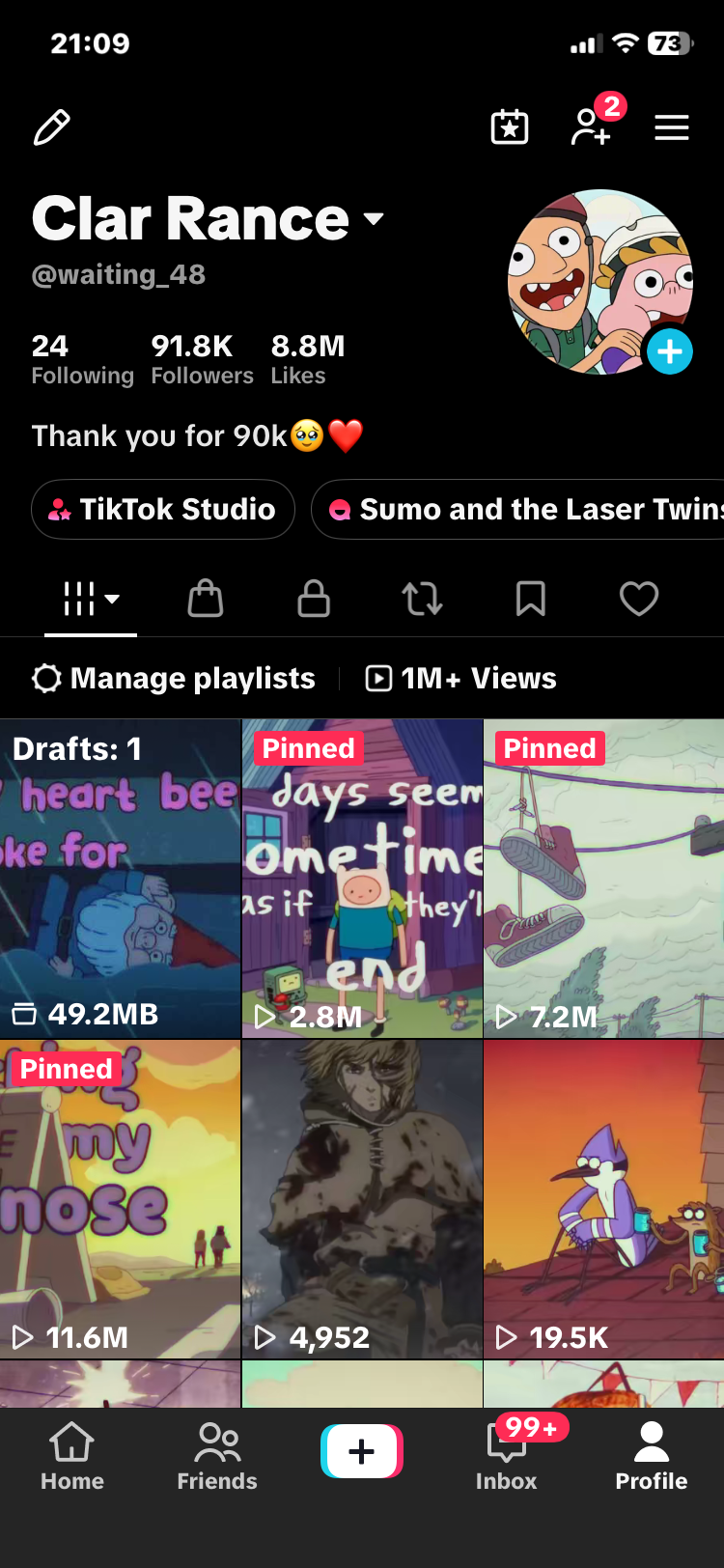This screenshot has width=724, height=1568.
Task: Open TikTok Studio
Action: coord(163,509)
